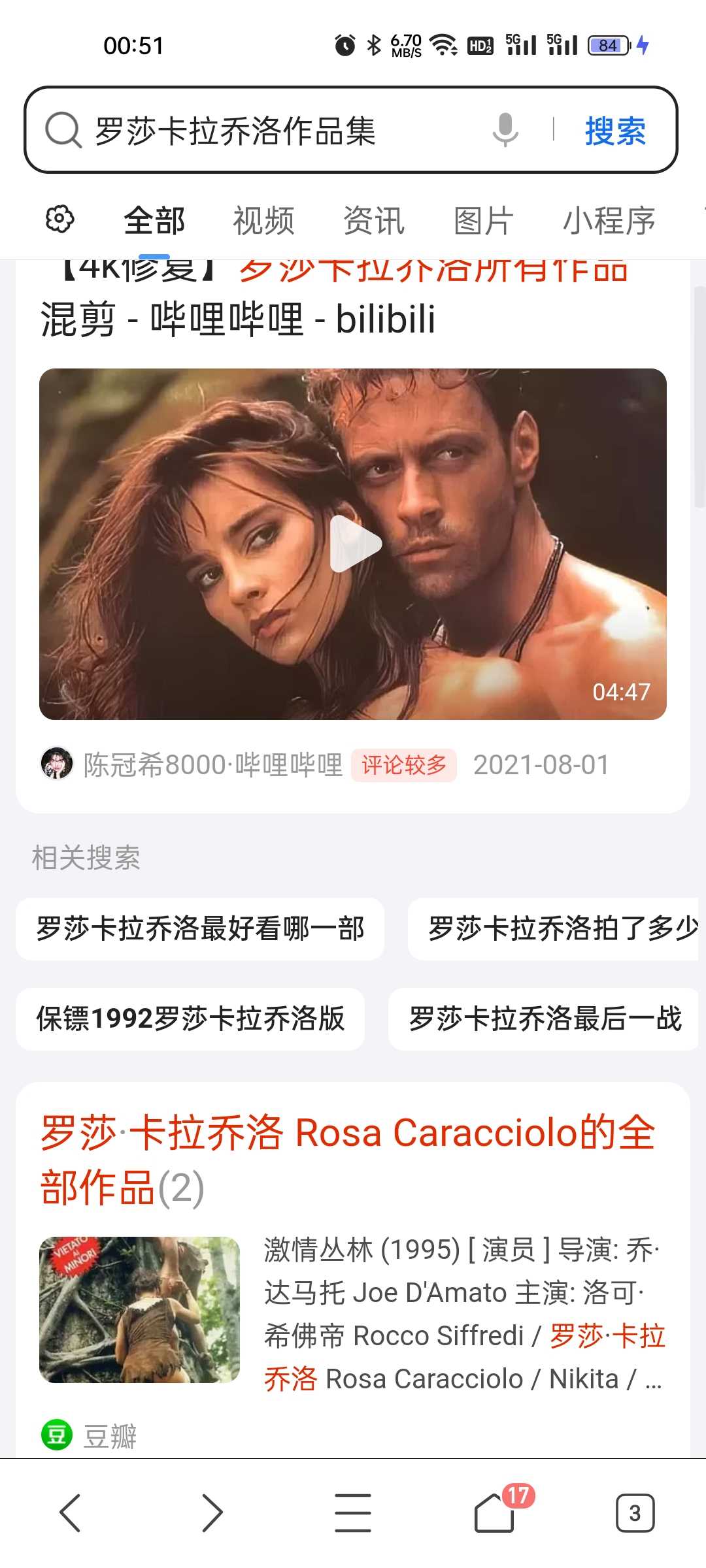
Task: Search 保镖1992罗莎卡拉乔洛版
Action: point(190,1019)
